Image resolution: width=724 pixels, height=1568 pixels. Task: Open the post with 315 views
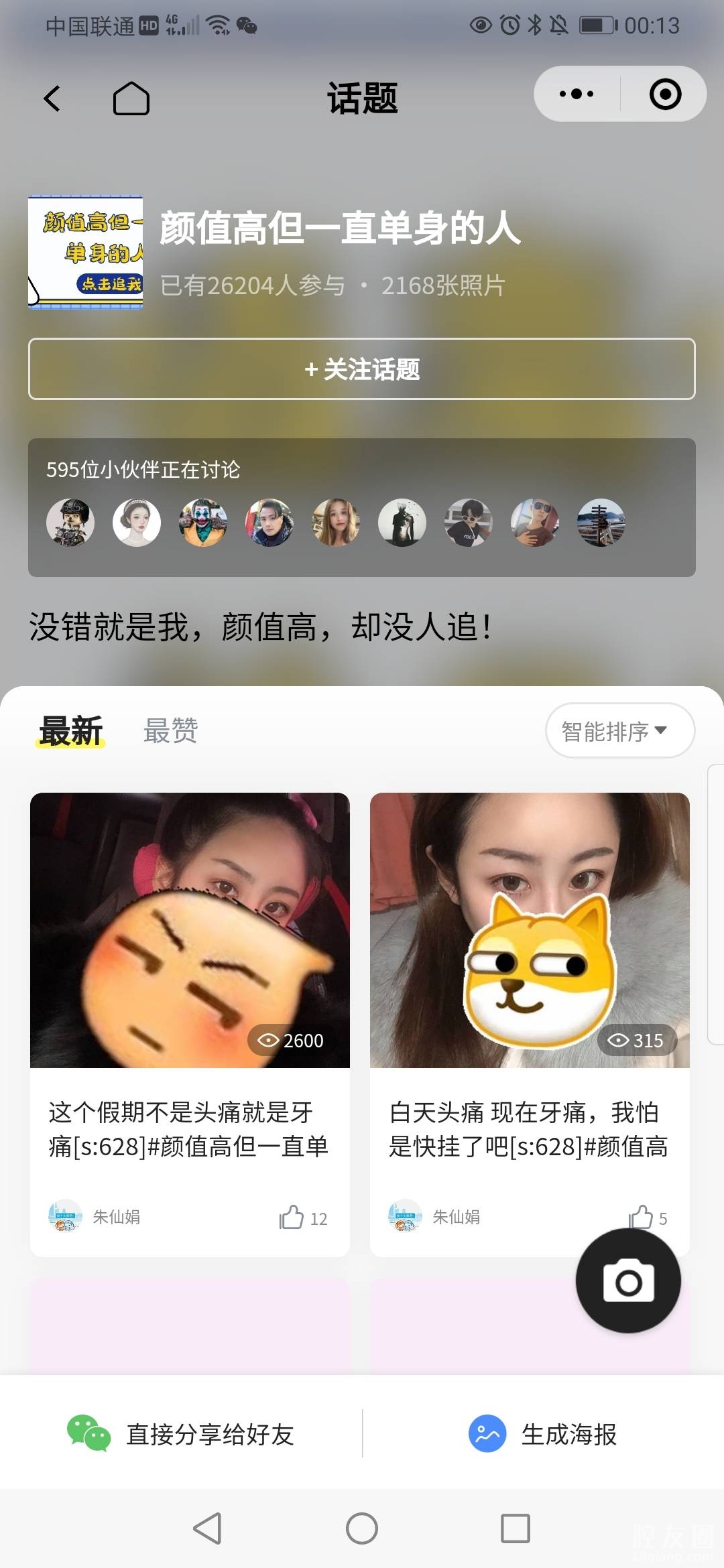530,930
